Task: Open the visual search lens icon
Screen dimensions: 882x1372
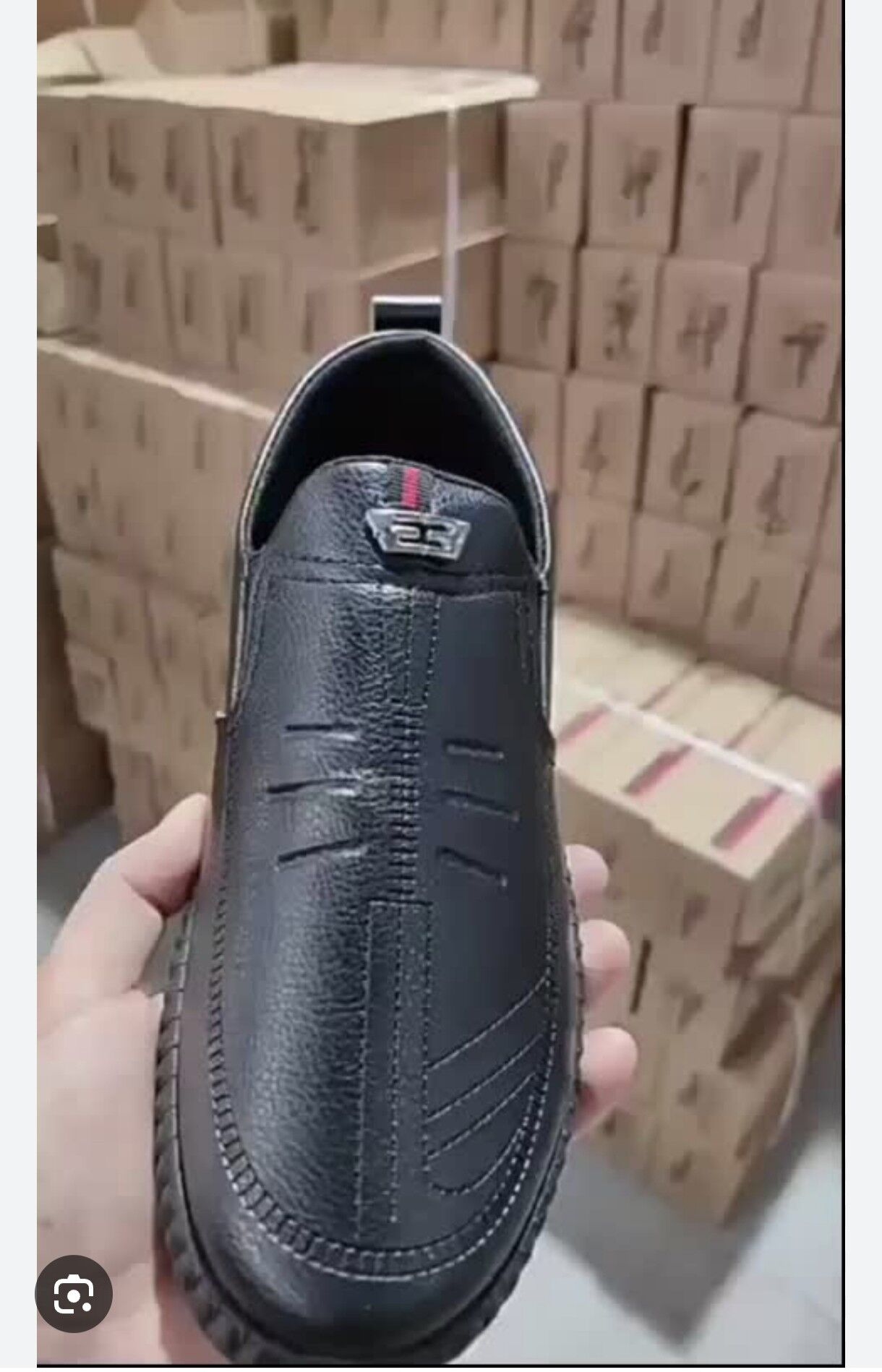Action: tap(74, 1293)
